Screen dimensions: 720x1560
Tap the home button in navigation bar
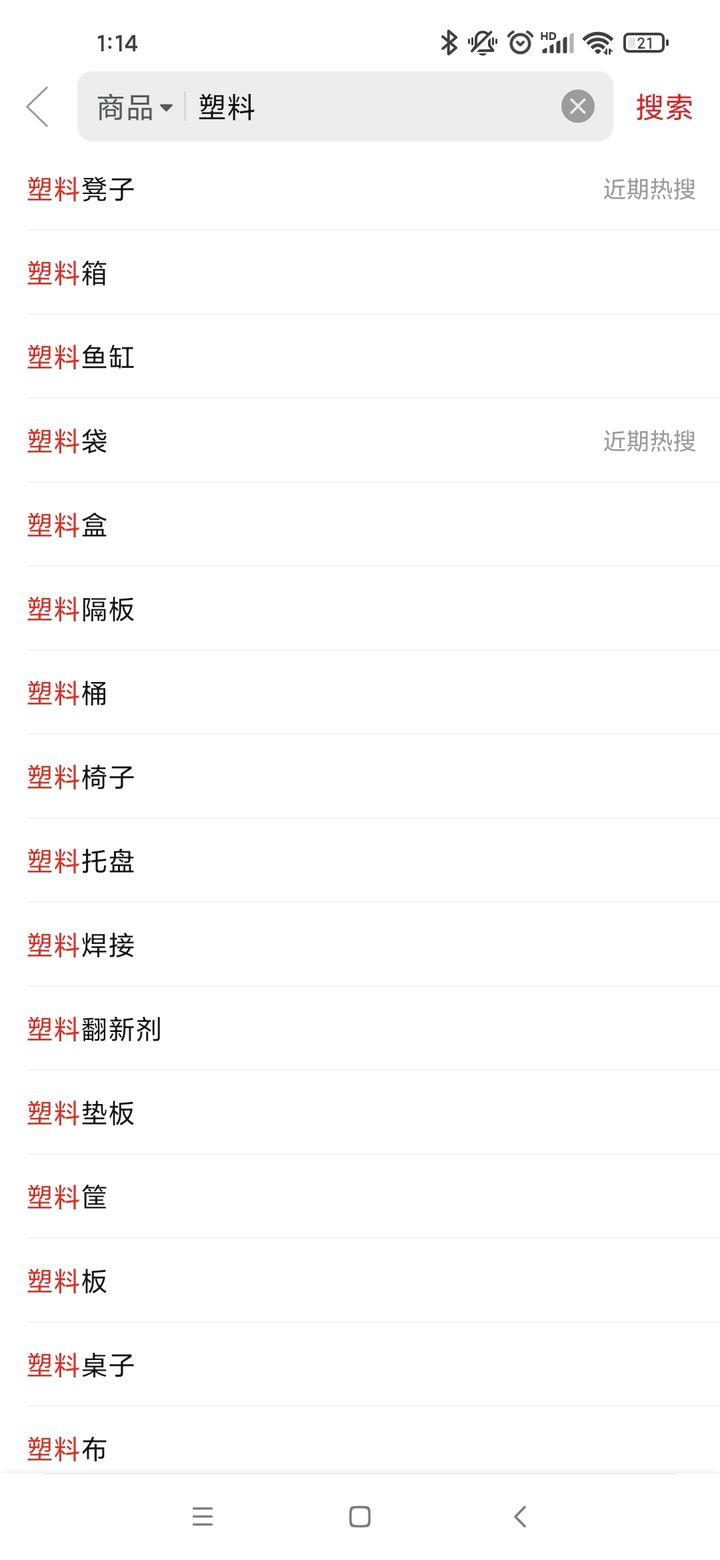click(x=359, y=1516)
